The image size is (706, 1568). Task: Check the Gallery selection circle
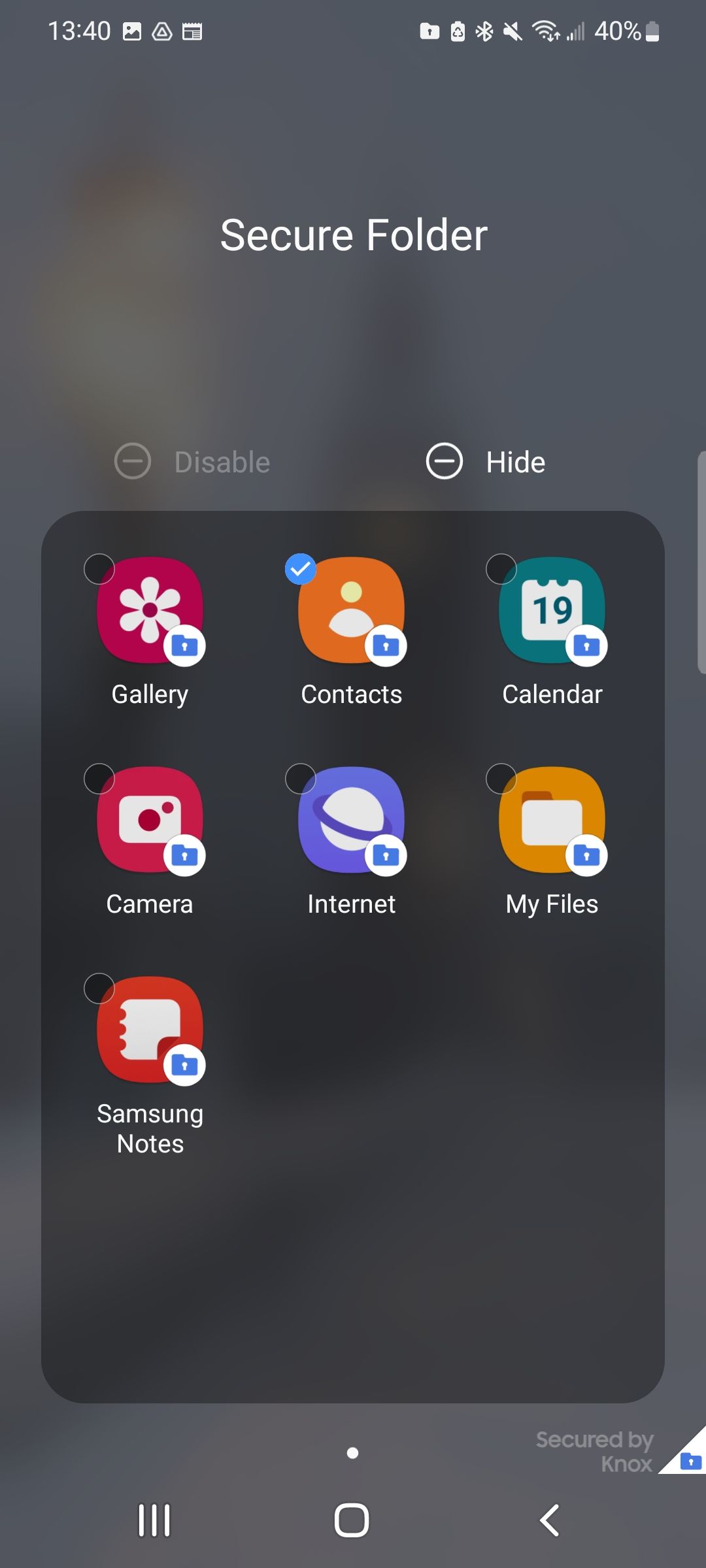99,569
